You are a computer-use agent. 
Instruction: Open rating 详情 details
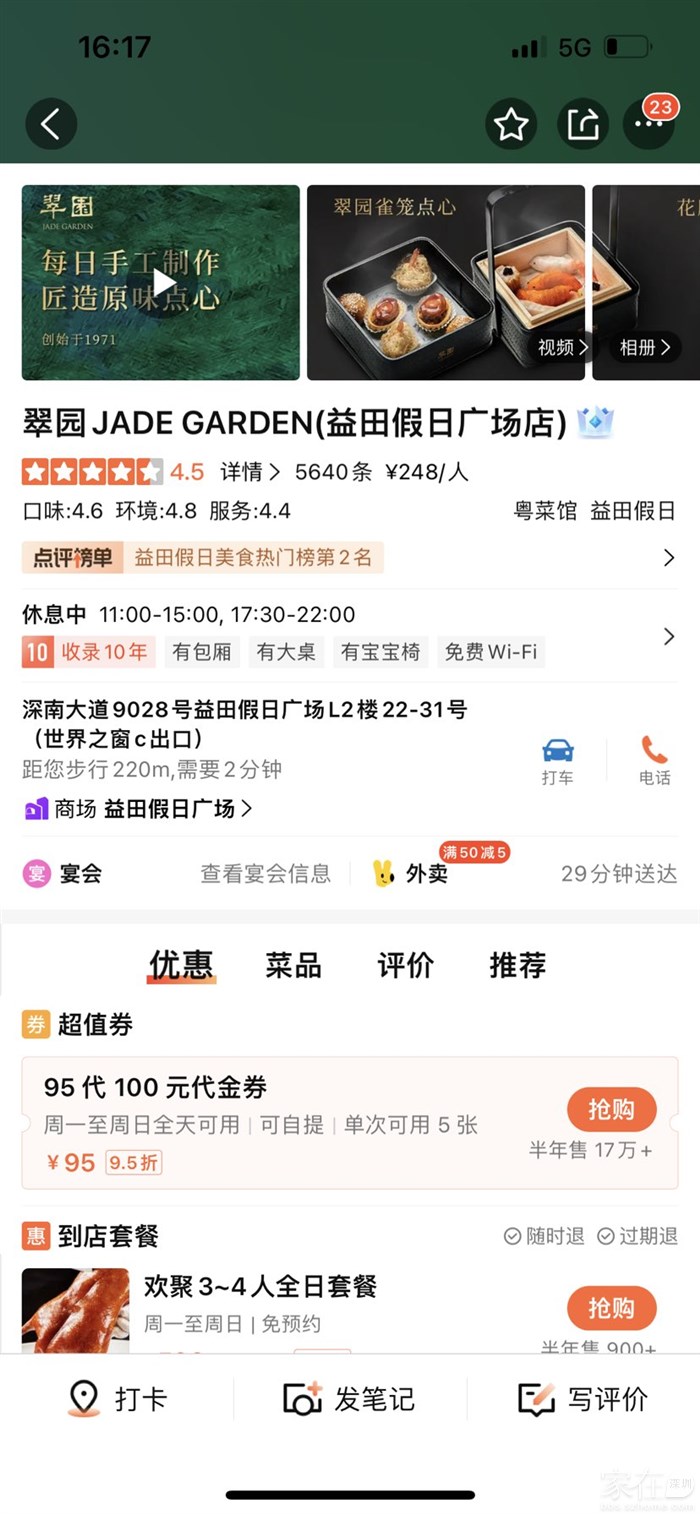250,472
